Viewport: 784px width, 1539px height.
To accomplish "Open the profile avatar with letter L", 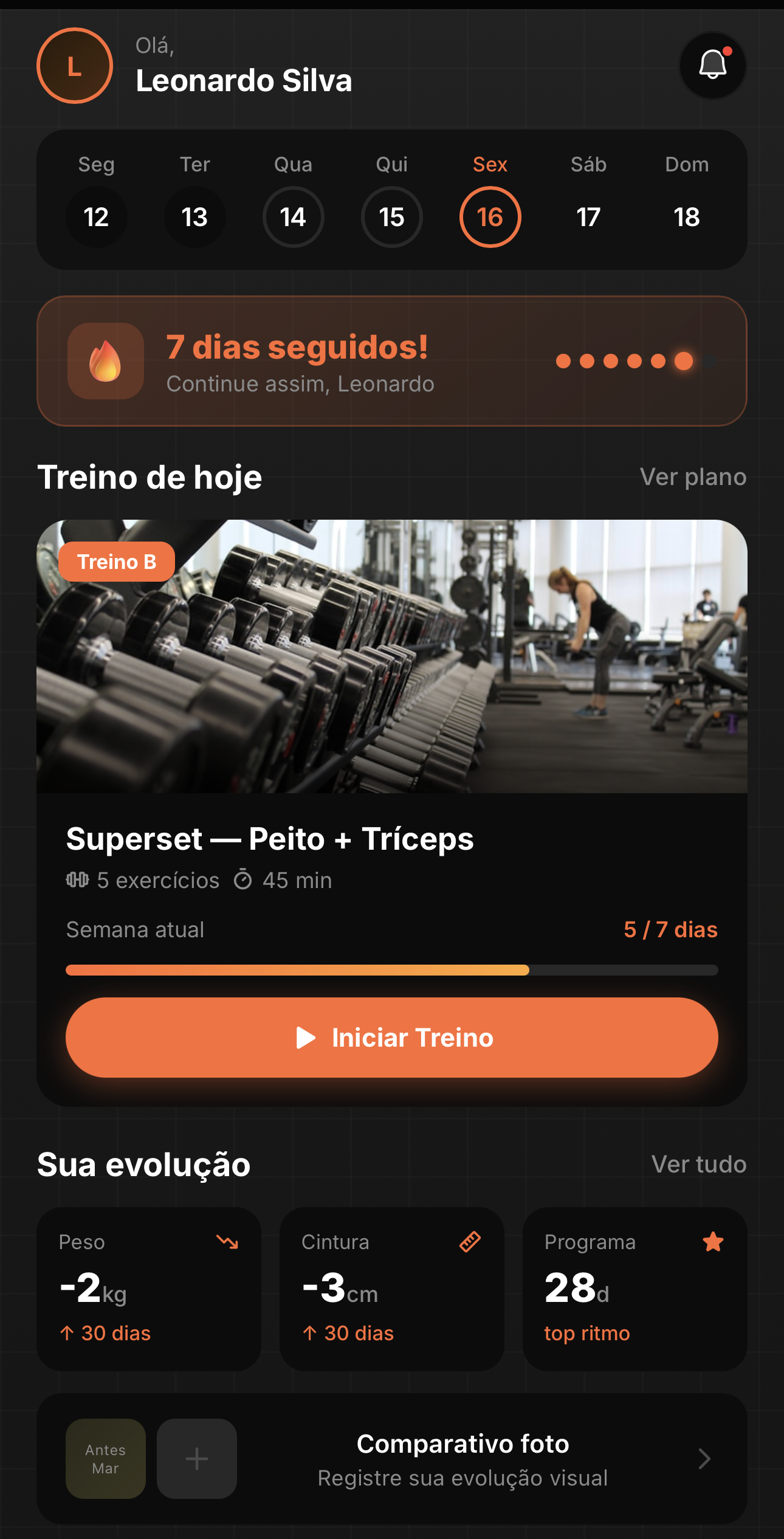I will [75, 66].
